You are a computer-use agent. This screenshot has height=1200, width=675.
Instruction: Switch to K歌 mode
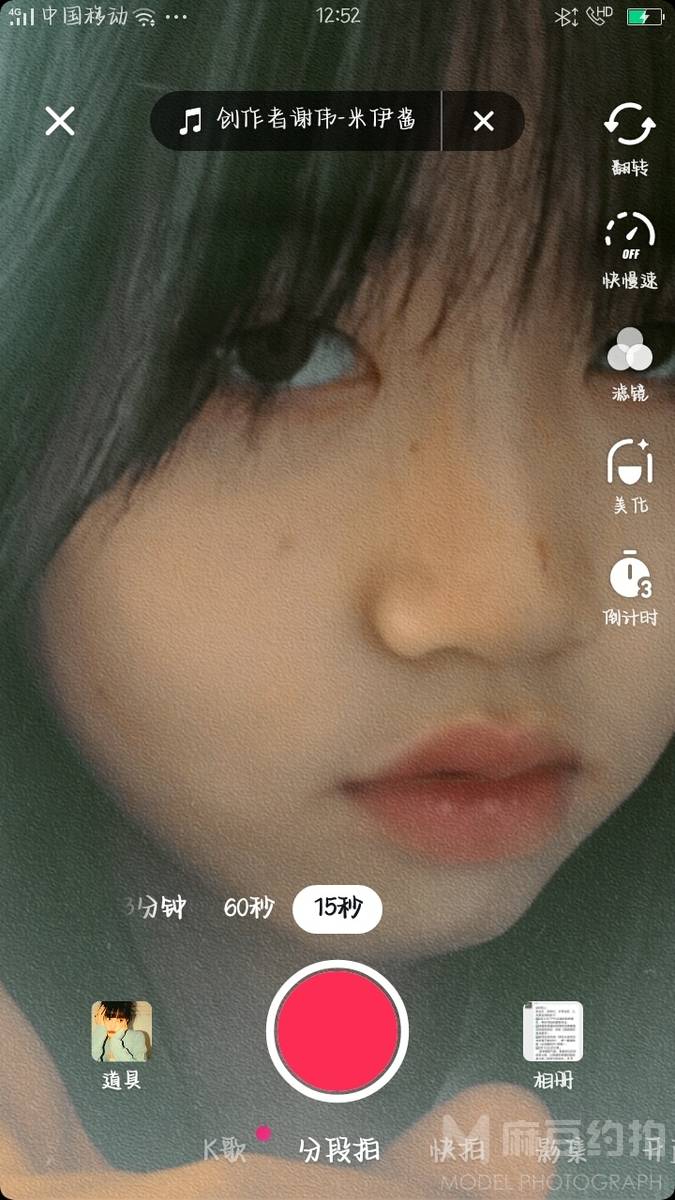click(224, 1150)
